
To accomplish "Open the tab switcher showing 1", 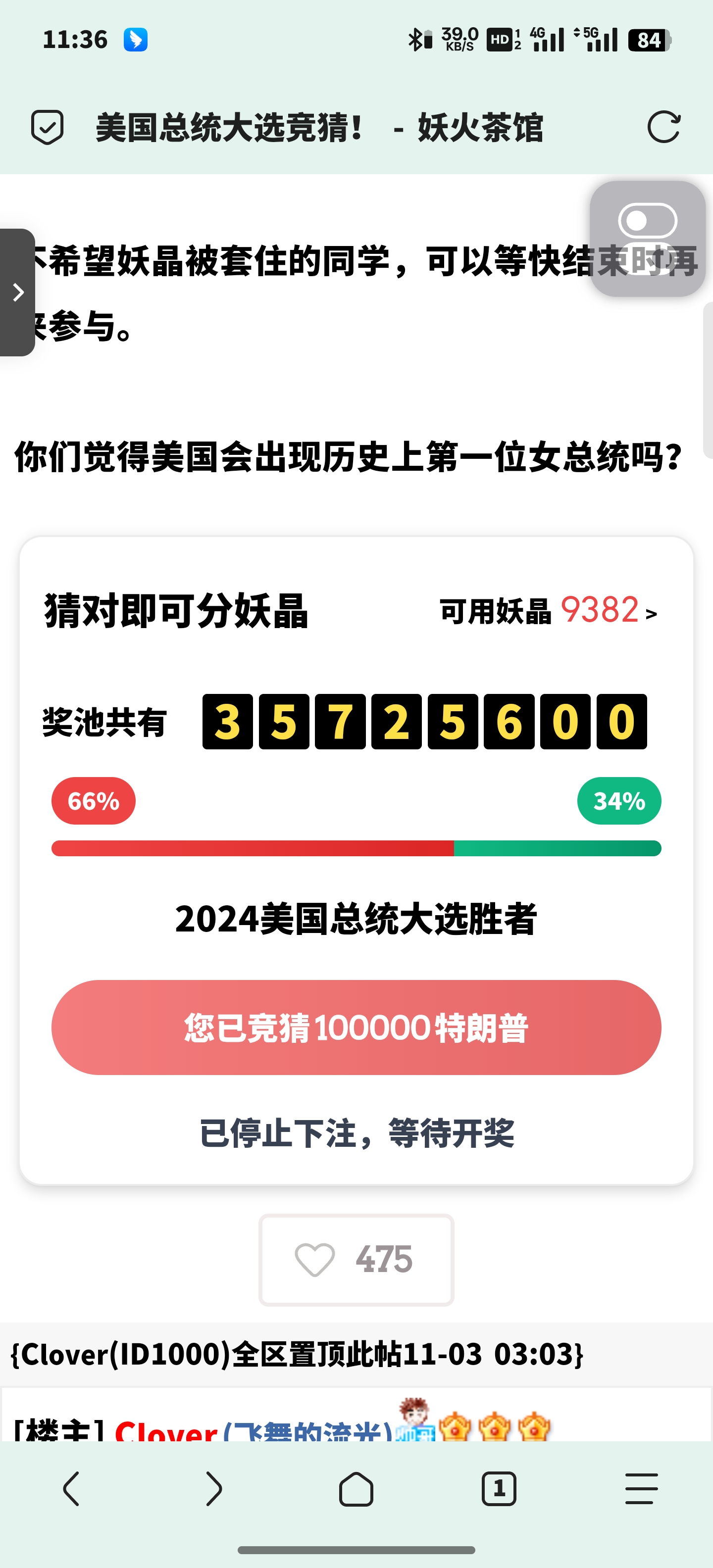I will coord(499,1489).
